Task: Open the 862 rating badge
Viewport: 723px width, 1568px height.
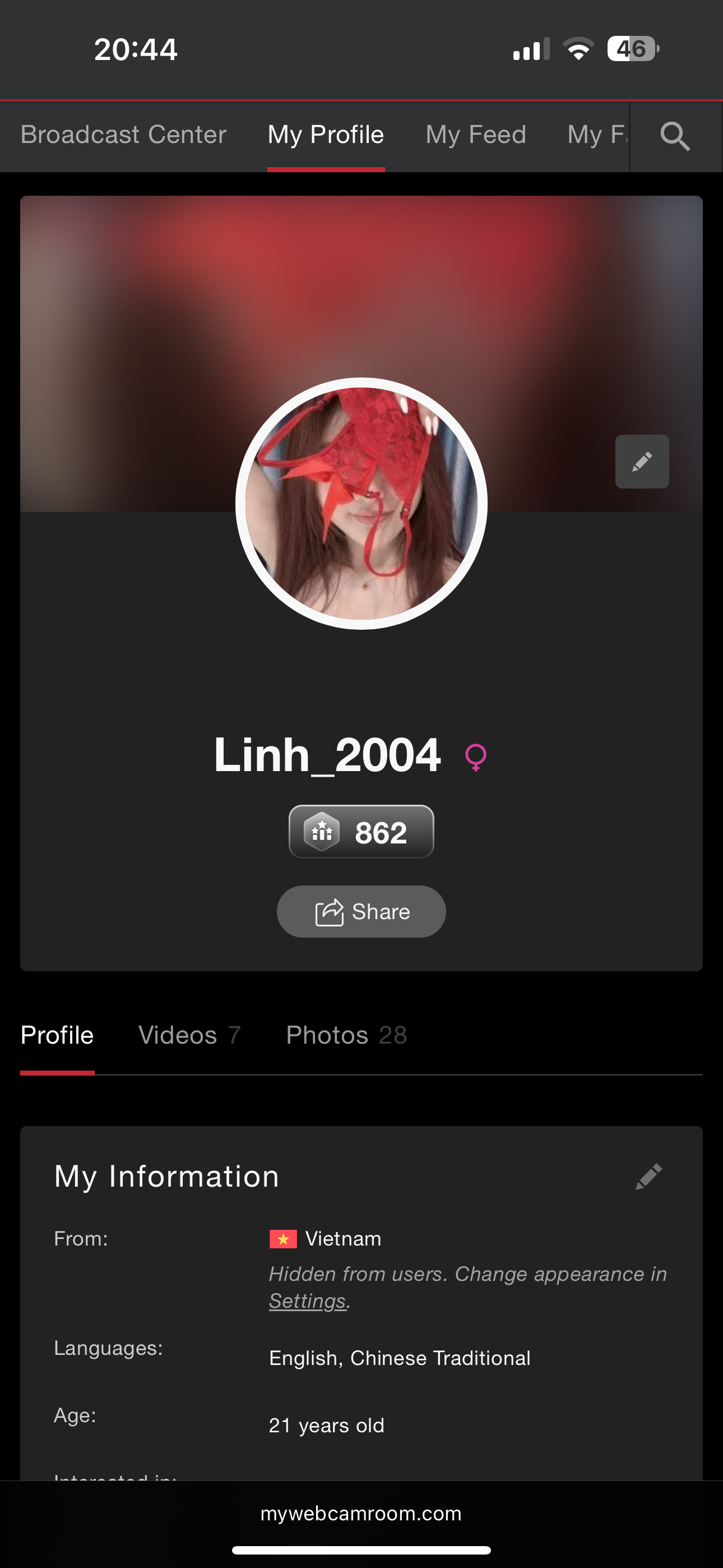Action: pos(361,832)
